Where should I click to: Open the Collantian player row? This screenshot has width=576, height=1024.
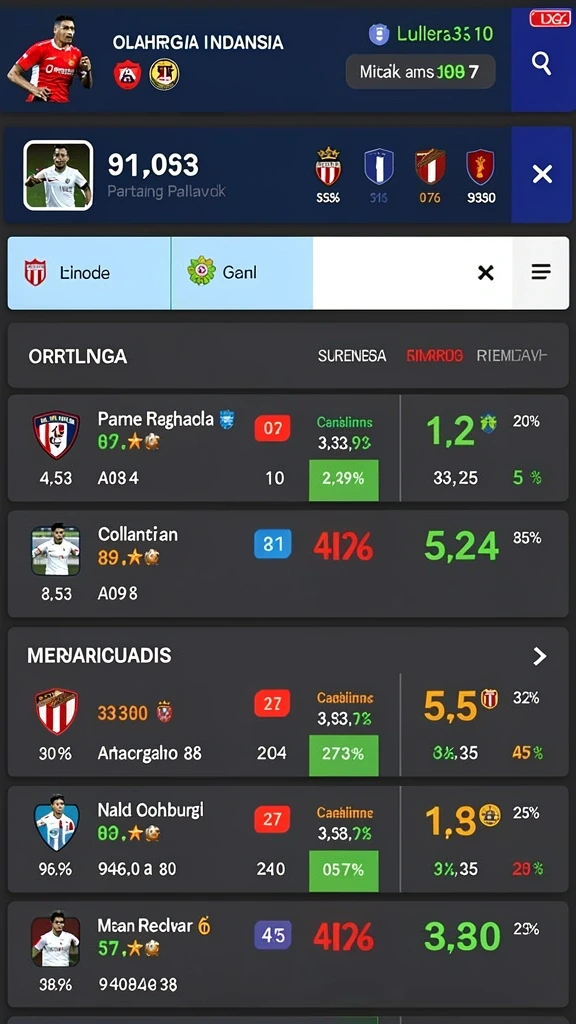(288, 564)
